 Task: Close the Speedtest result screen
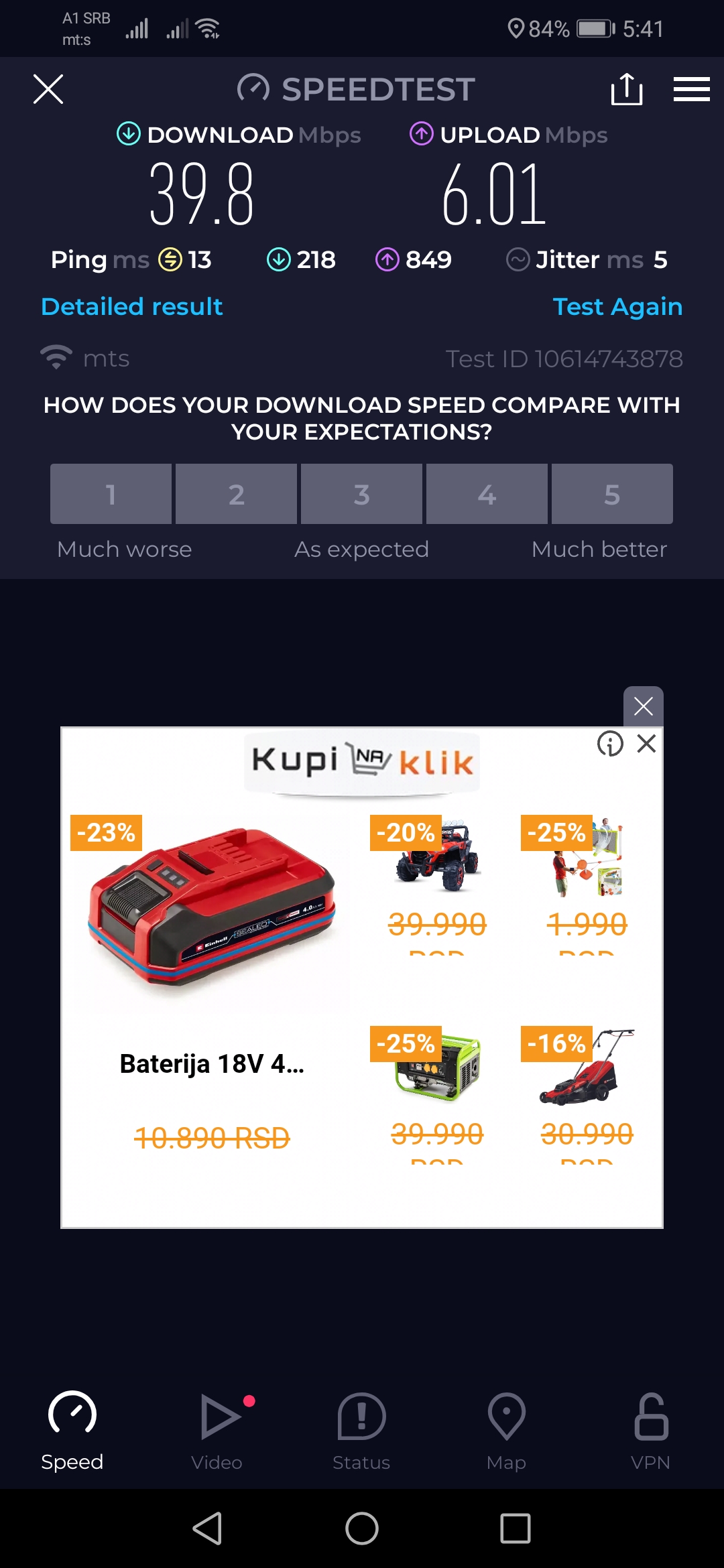tap(48, 89)
